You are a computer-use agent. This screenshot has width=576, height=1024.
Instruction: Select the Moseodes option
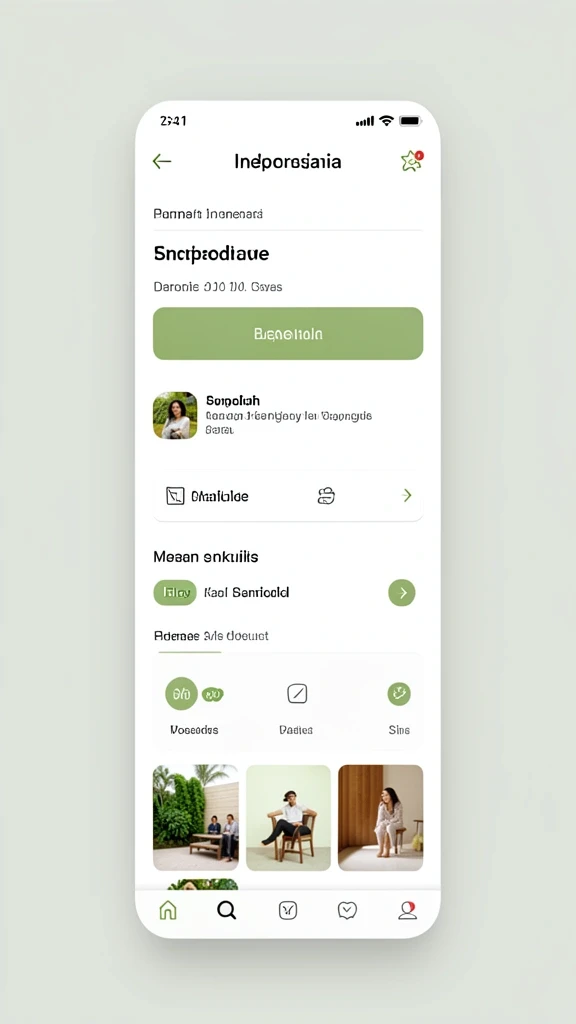194,707
